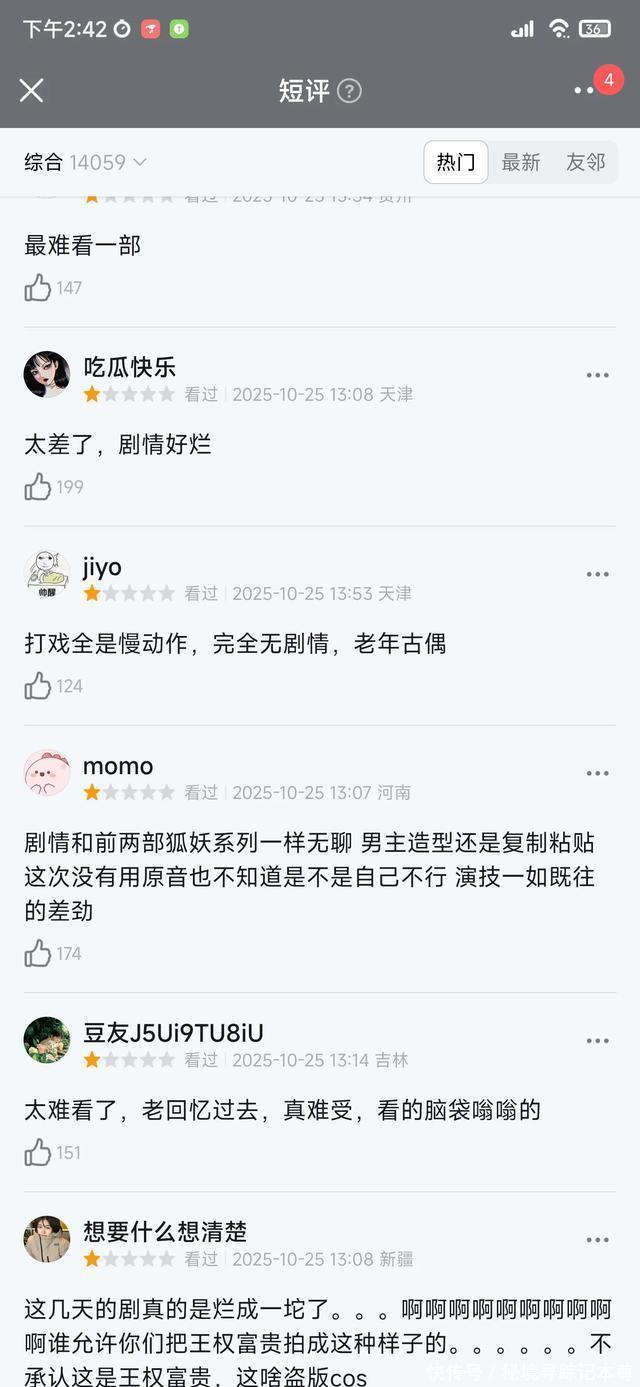
Task: Open more options for 吃瓜快乐's review
Action: click(x=597, y=375)
